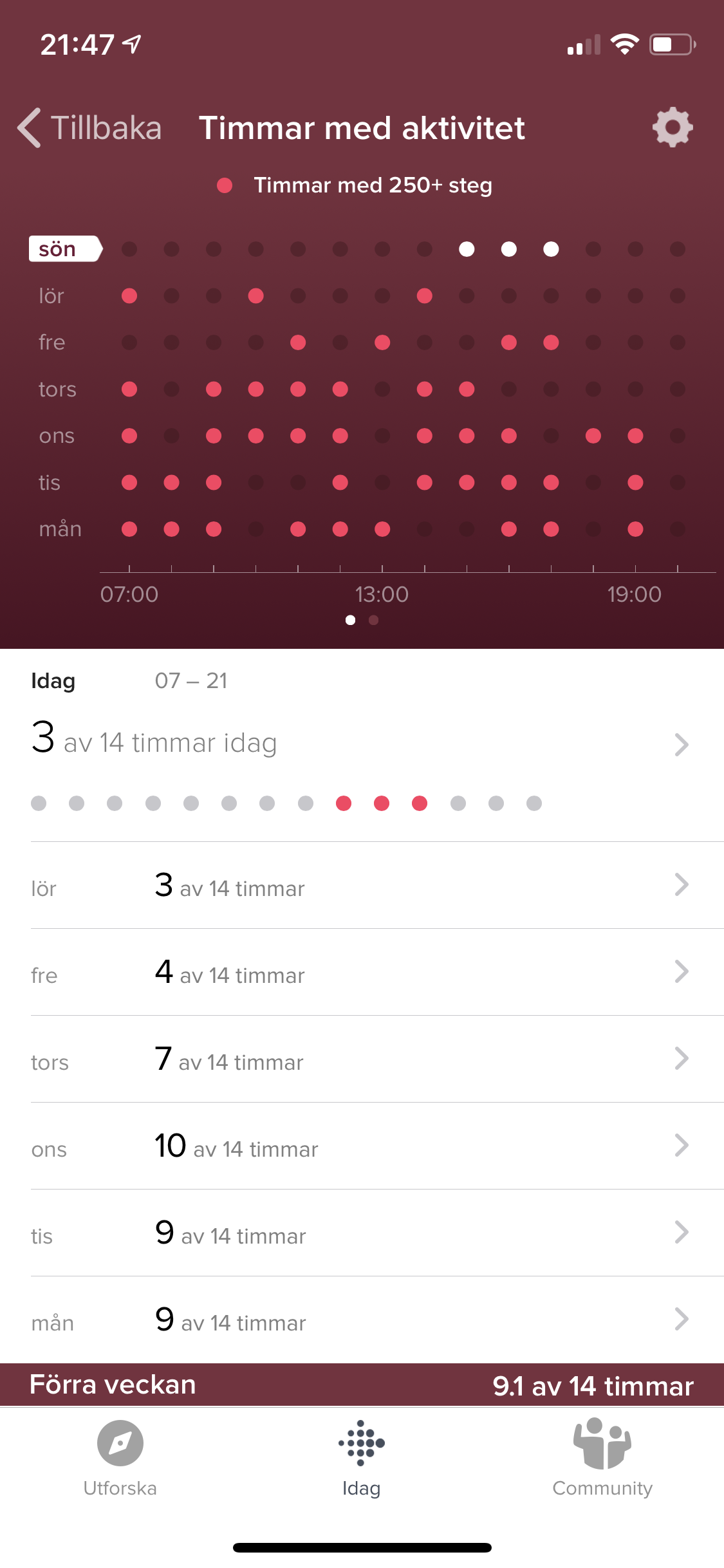This screenshot has width=724, height=1568.
Task: Open the lör 3 av 14 timmar row
Action: pos(360,886)
